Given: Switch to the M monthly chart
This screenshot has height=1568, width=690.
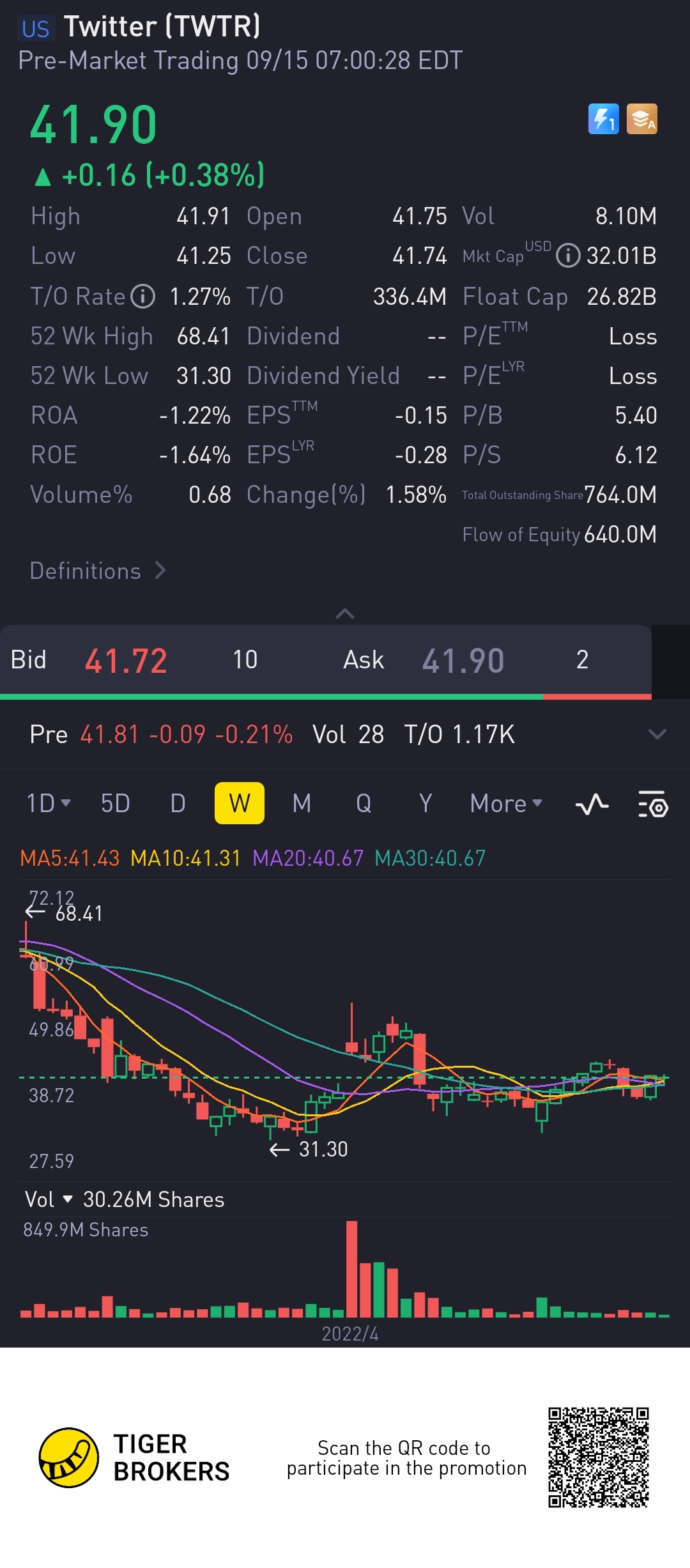Looking at the screenshot, I should coord(302,803).
